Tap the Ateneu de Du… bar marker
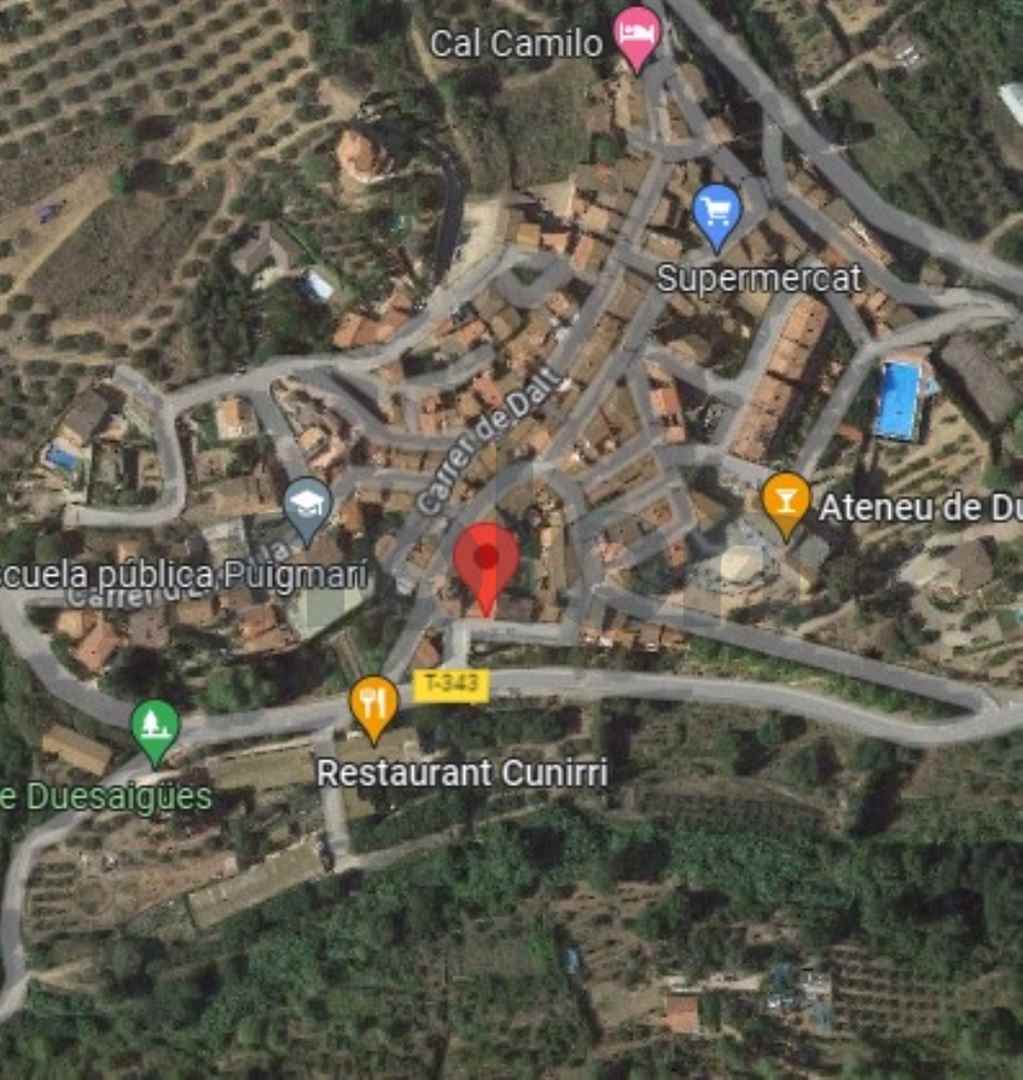The width and height of the screenshot is (1023, 1080). tap(786, 500)
